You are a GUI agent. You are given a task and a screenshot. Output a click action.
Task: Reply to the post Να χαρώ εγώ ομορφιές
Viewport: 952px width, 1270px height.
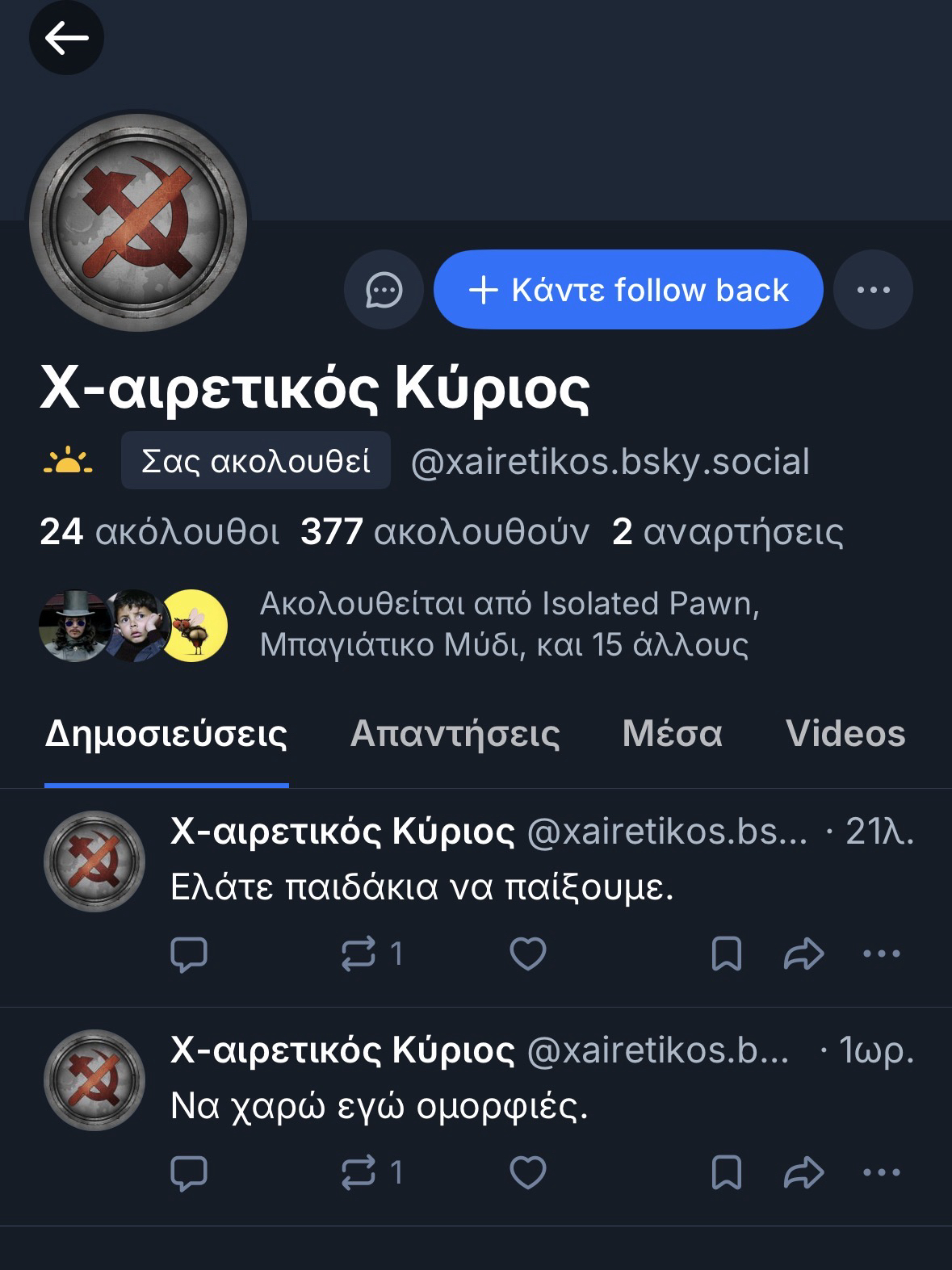pos(189,1172)
